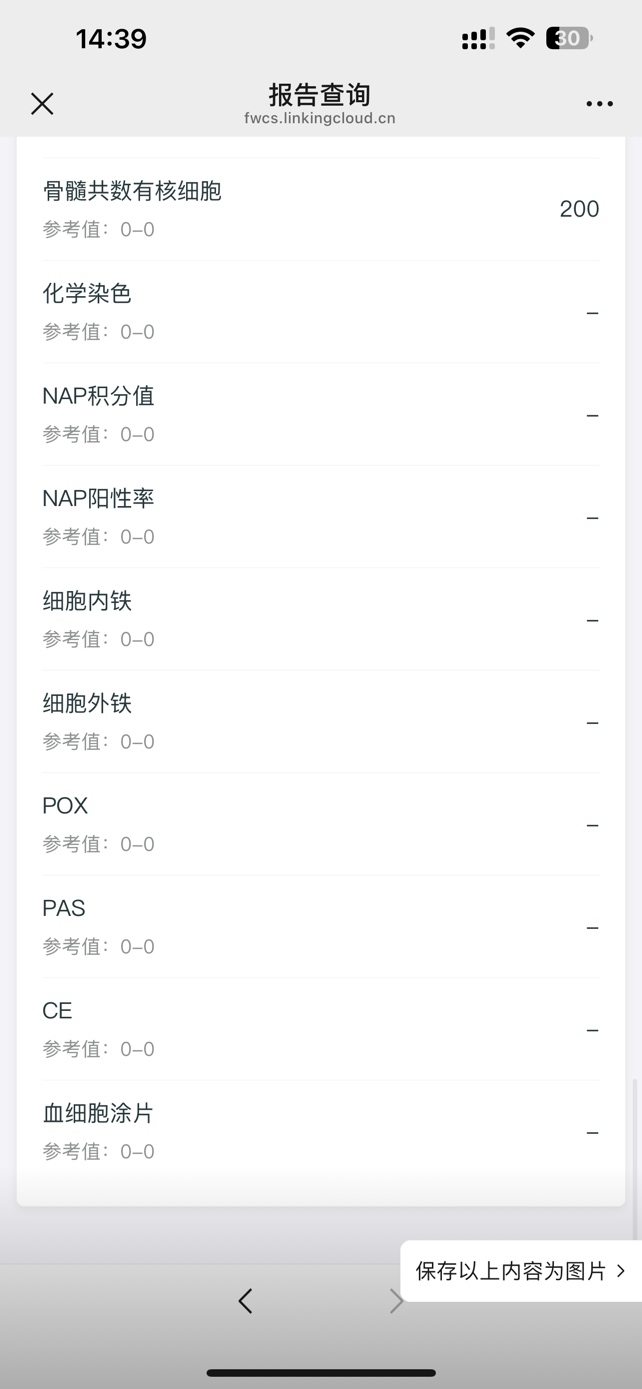The height and width of the screenshot is (1389, 642).
Task: Close the report query page
Action: coord(42,103)
